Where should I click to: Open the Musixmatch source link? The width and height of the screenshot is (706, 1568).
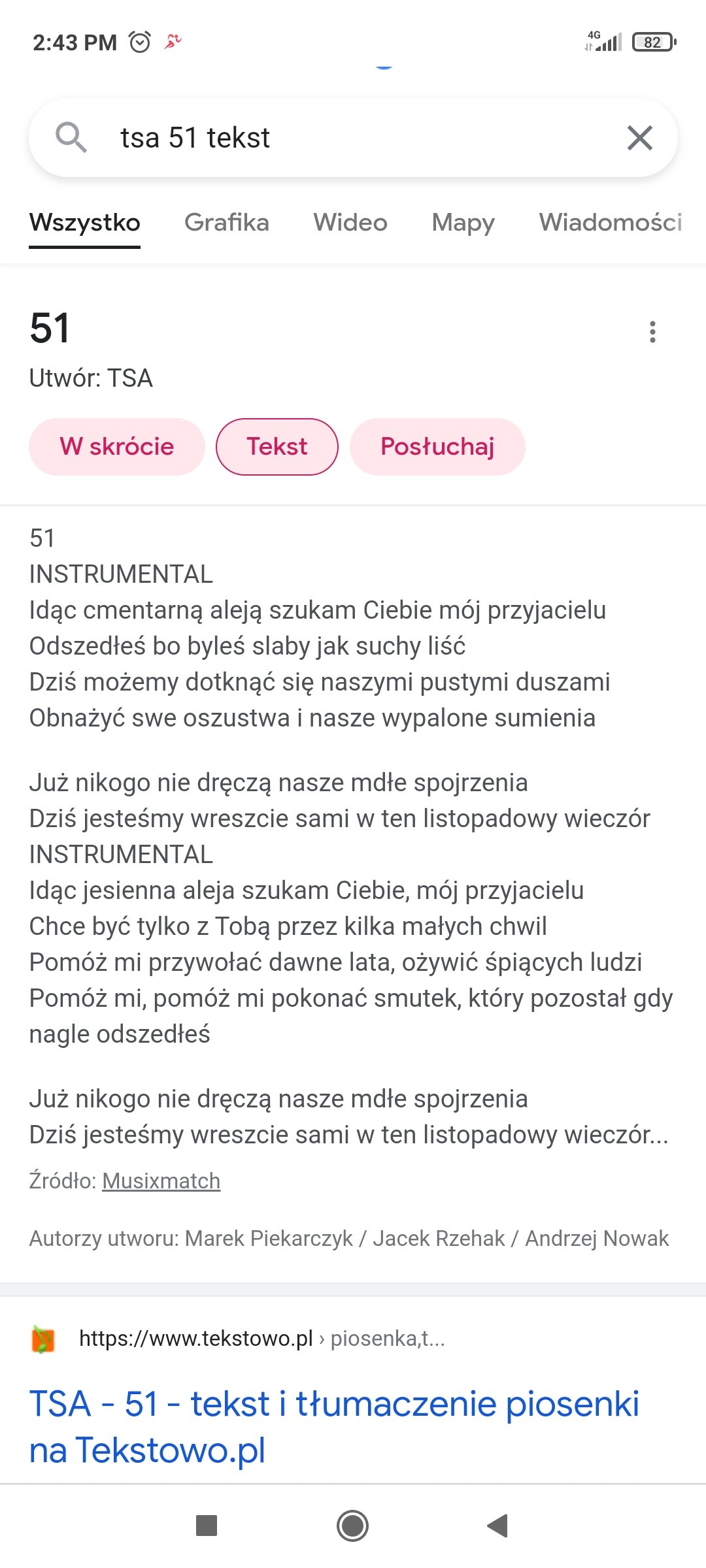[x=161, y=1181]
